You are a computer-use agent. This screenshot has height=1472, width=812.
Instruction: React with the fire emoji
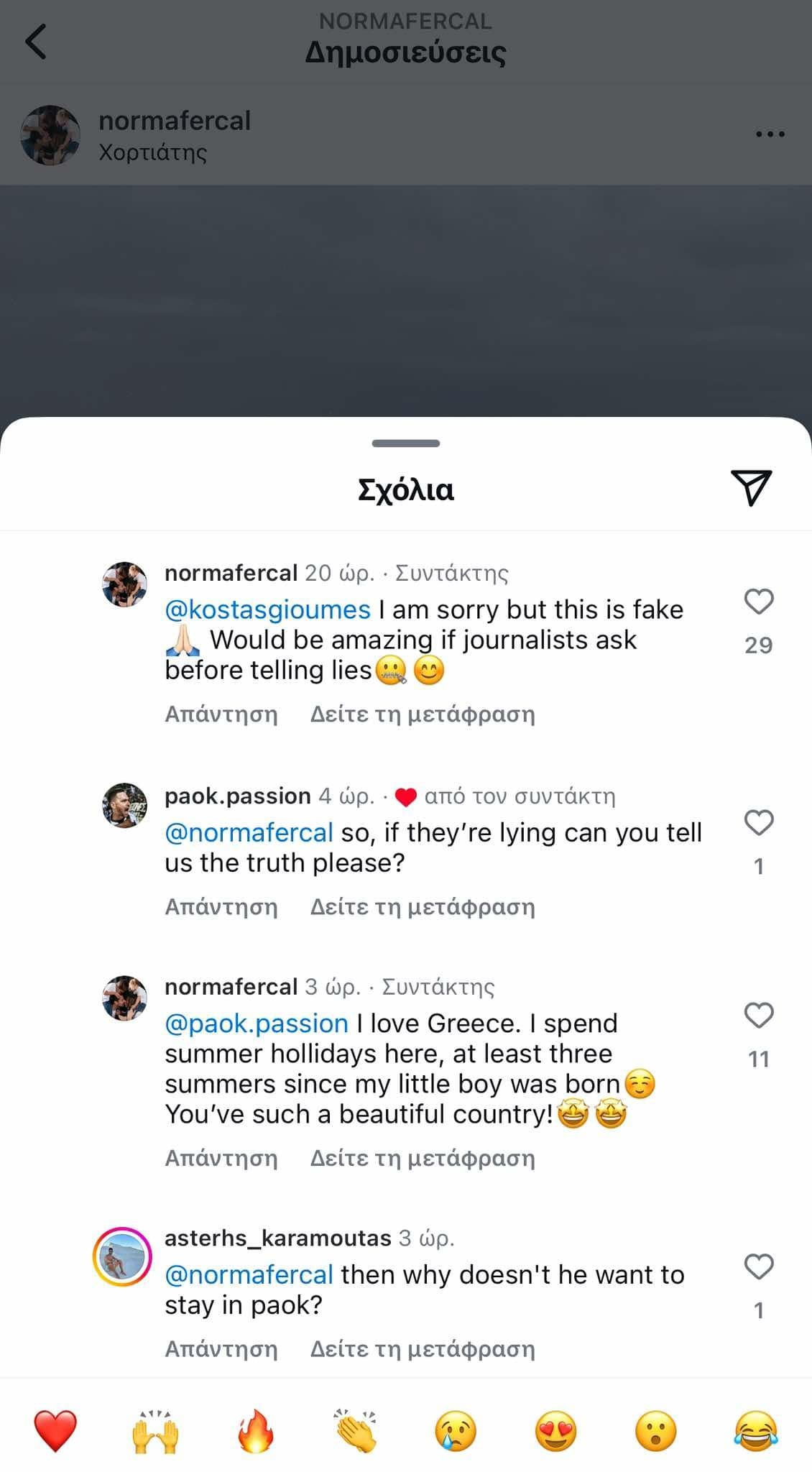(x=256, y=1430)
